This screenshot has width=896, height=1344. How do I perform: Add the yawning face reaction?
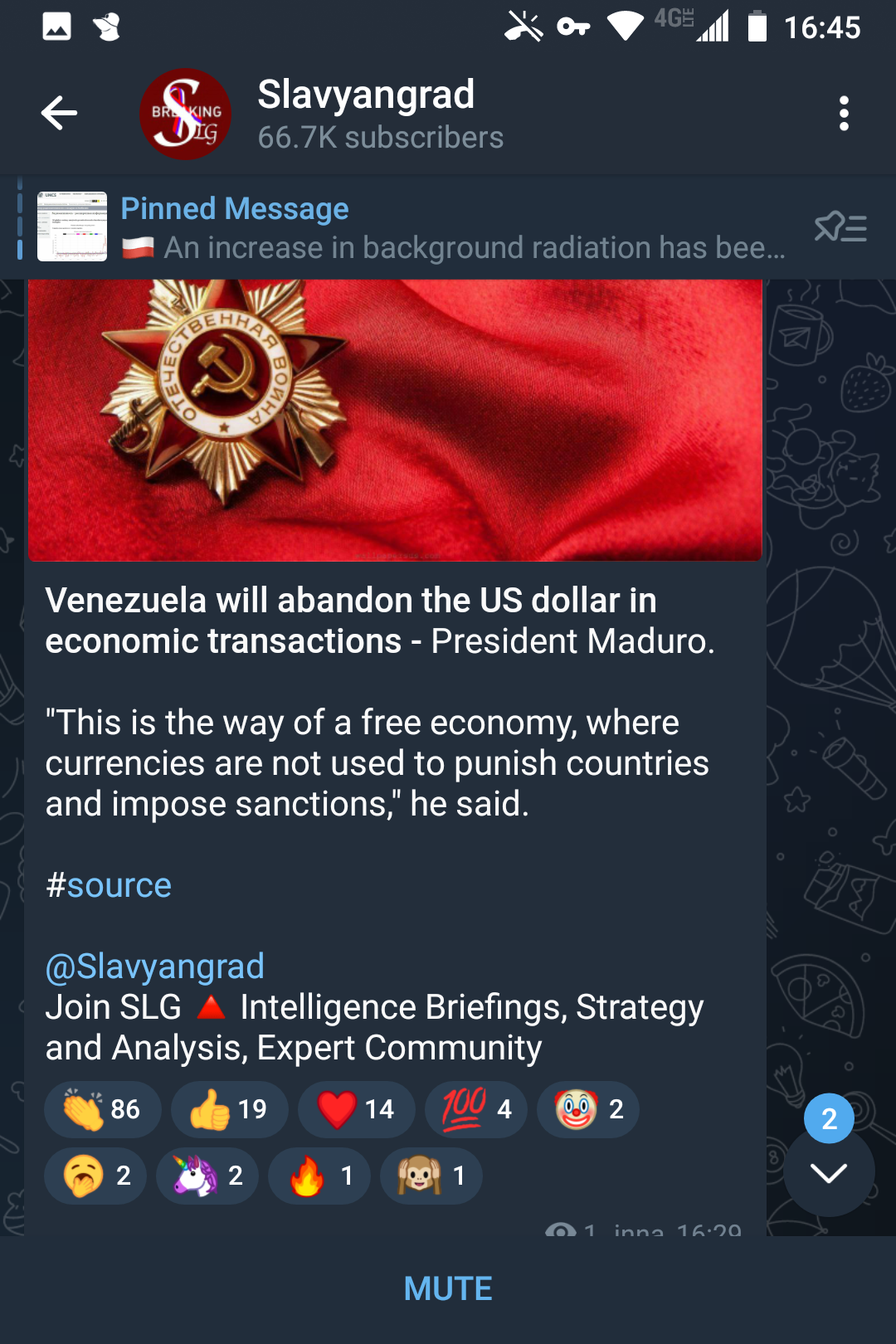[95, 1176]
